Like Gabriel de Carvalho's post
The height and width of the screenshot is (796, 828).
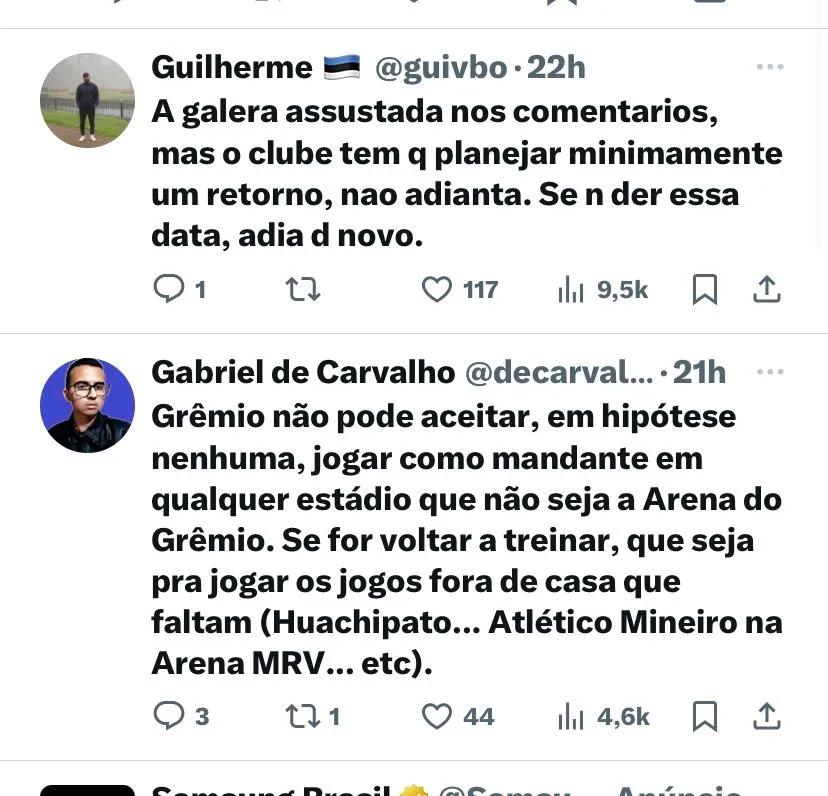[437, 716]
